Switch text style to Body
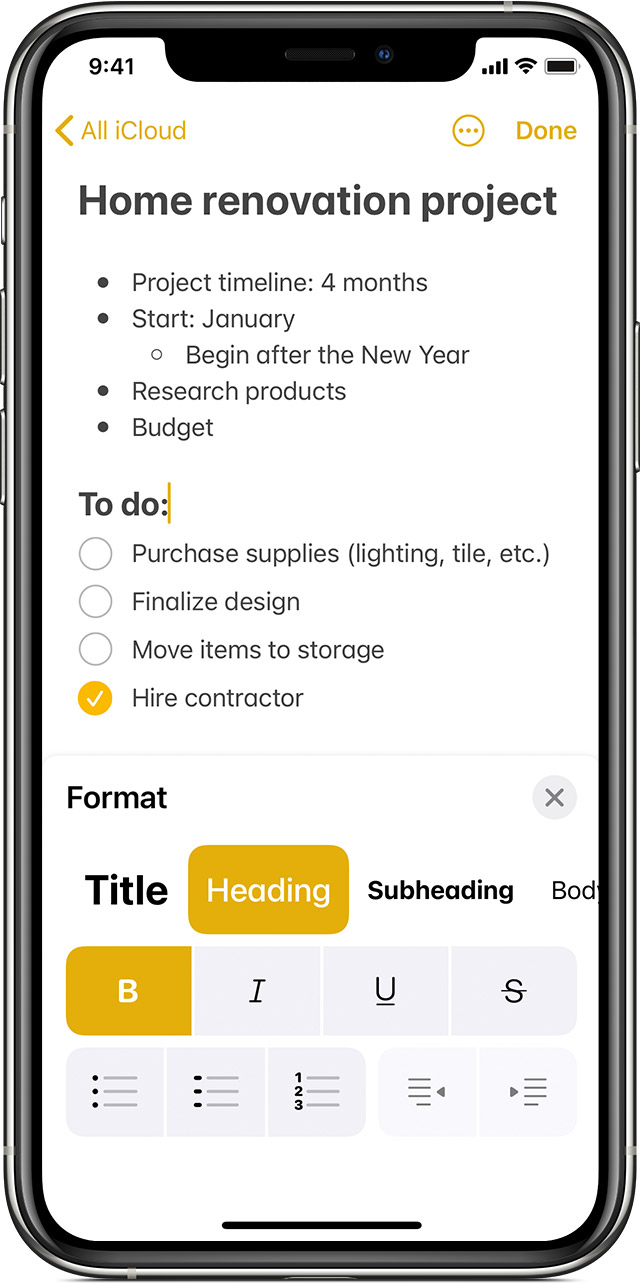Screen dimensions: 640x1284 click(x=574, y=890)
